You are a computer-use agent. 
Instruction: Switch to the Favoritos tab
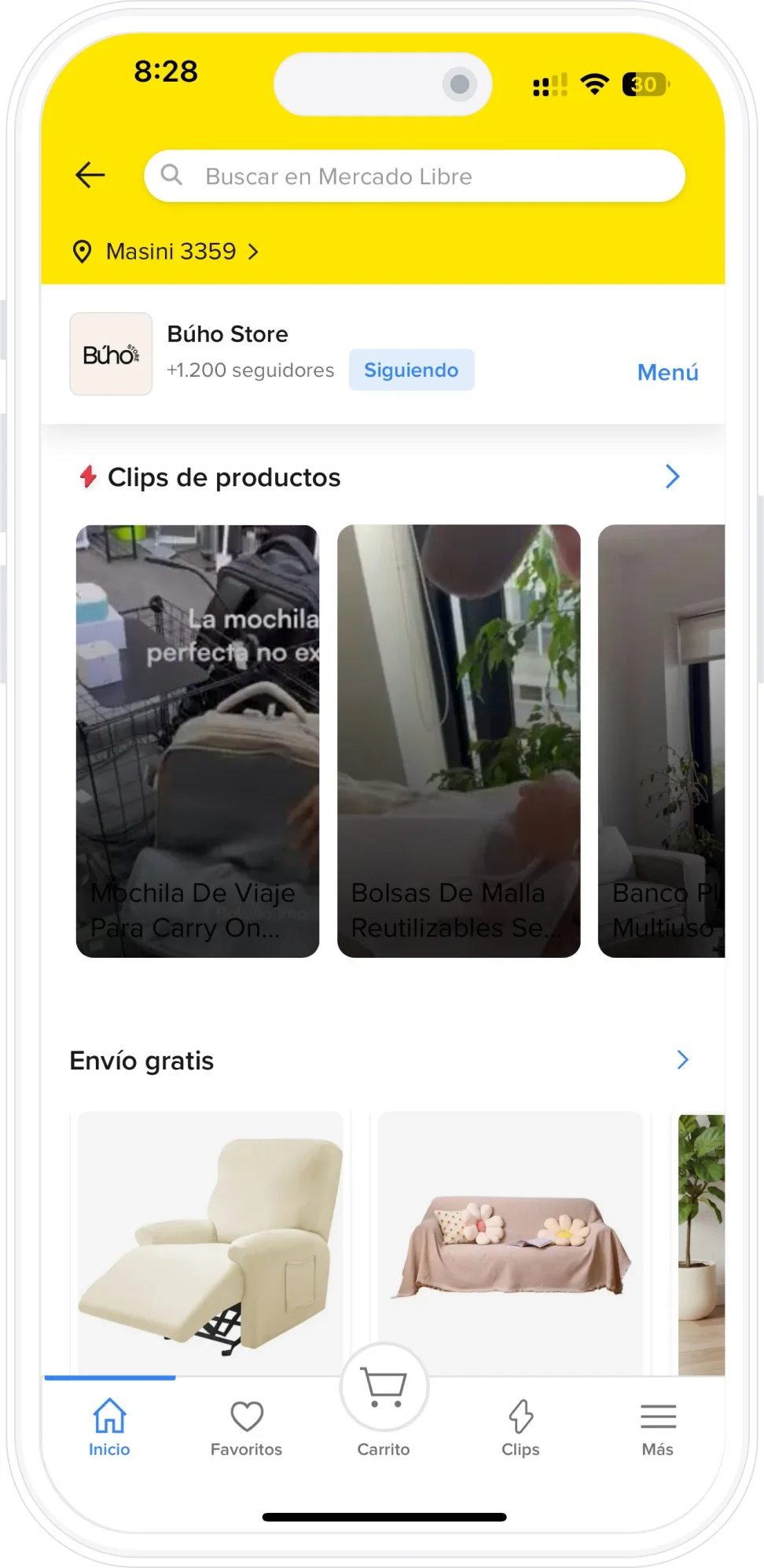(x=246, y=1426)
